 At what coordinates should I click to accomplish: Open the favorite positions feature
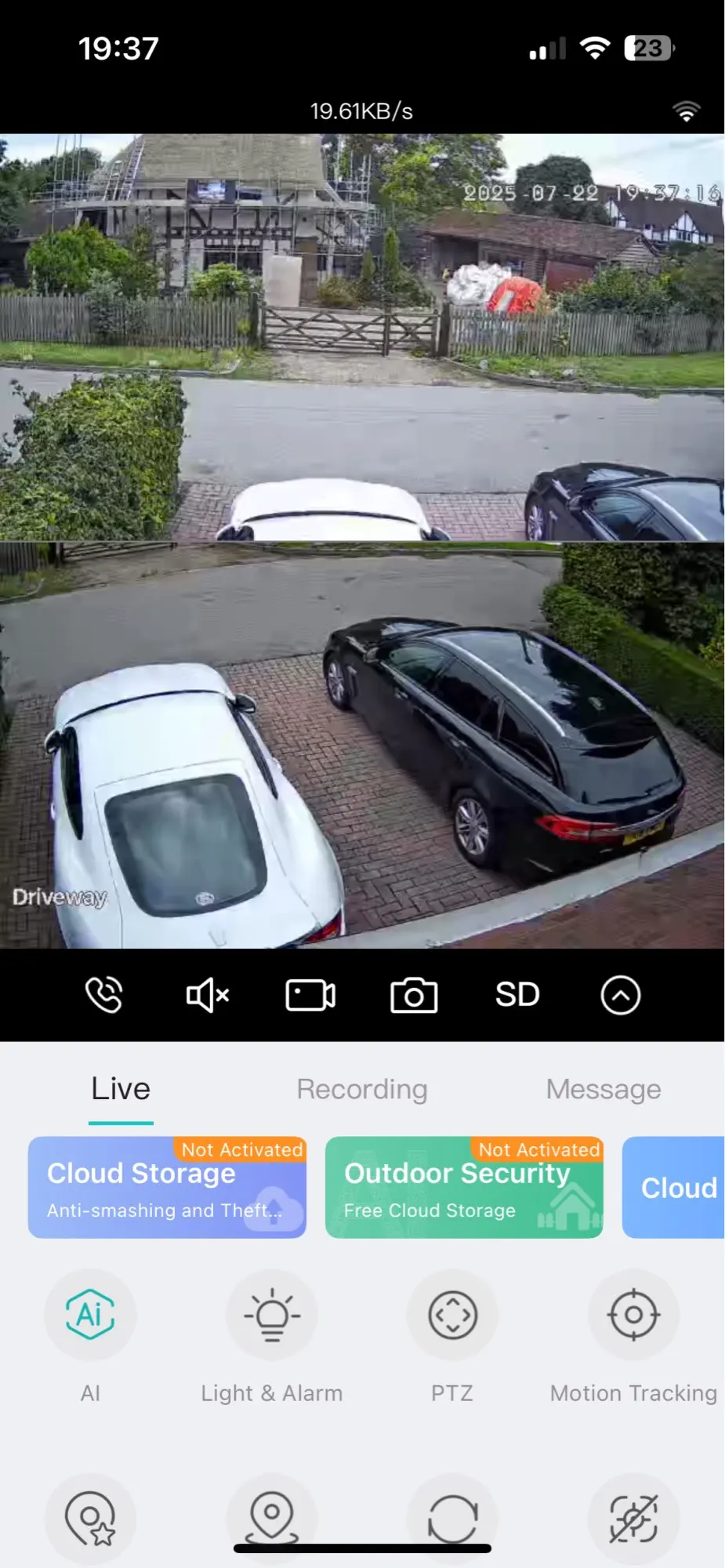coord(90,1517)
